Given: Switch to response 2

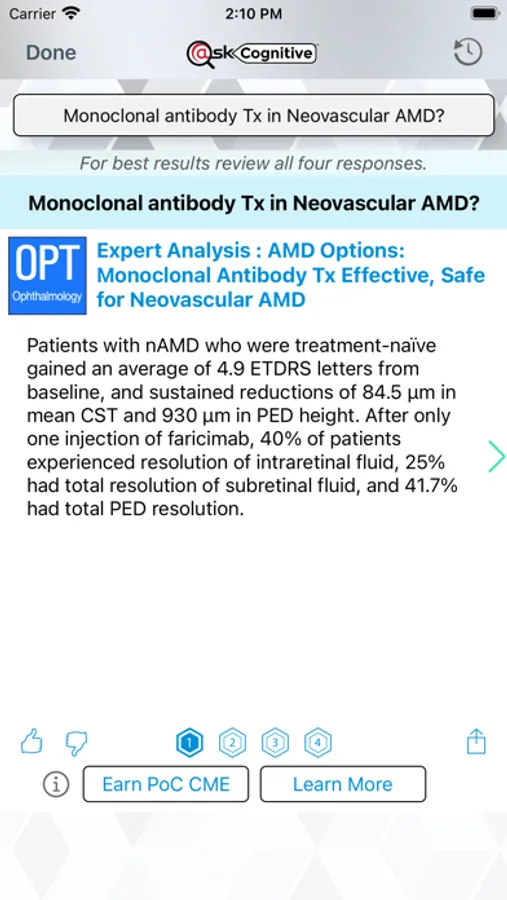Looking at the screenshot, I should click(232, 743).
